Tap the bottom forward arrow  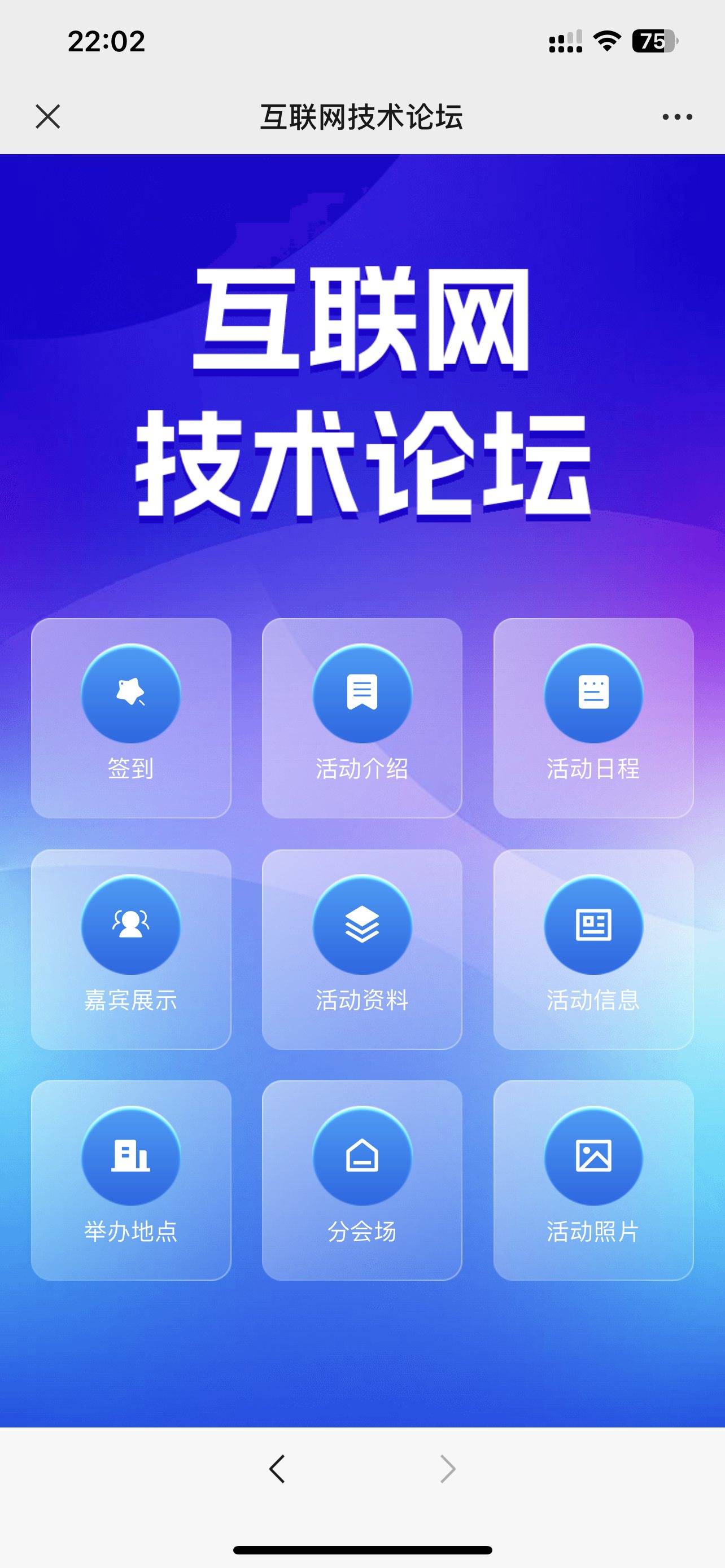pyautogui.click(x=448, y=1469)
